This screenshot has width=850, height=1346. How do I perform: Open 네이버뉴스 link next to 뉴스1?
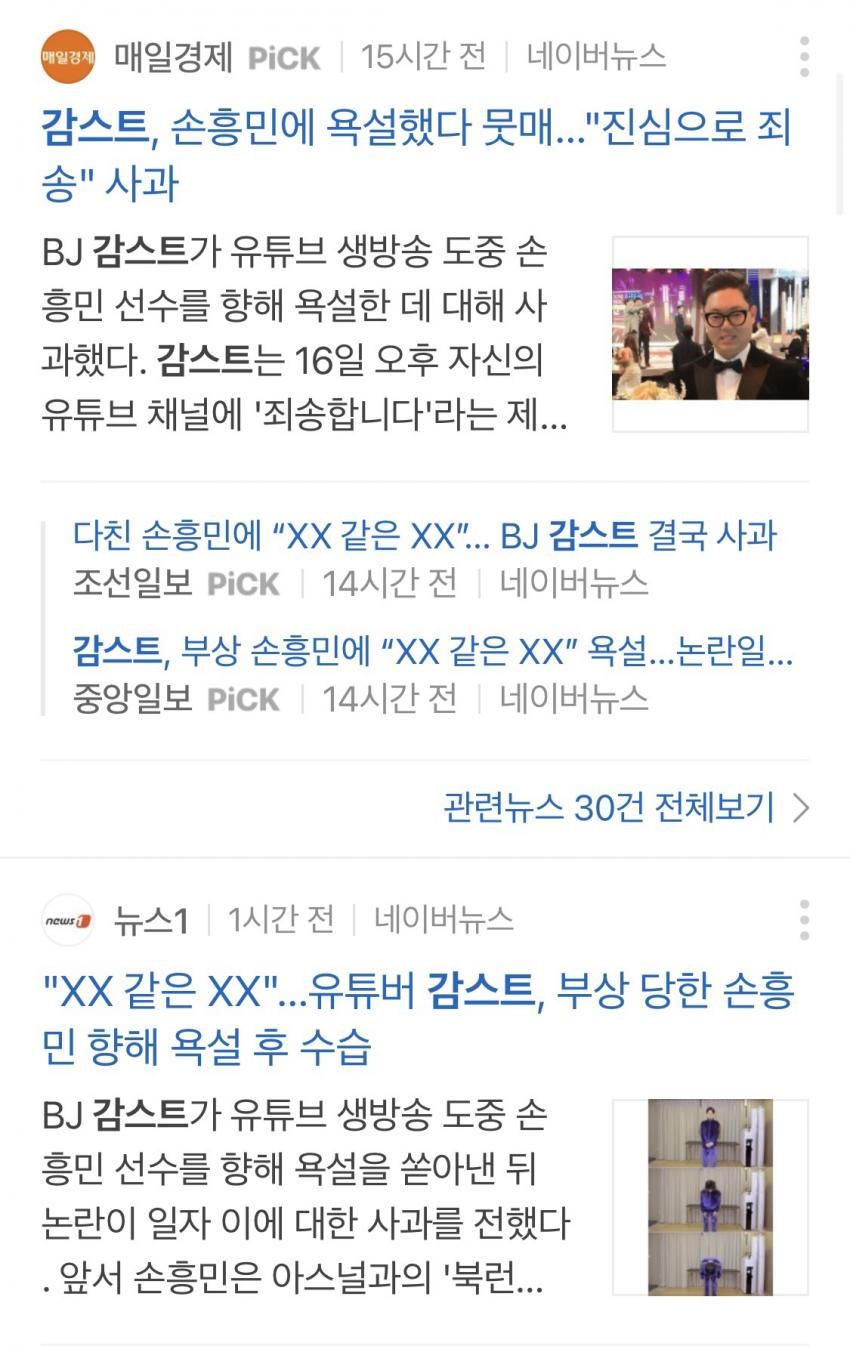[443, 920]
